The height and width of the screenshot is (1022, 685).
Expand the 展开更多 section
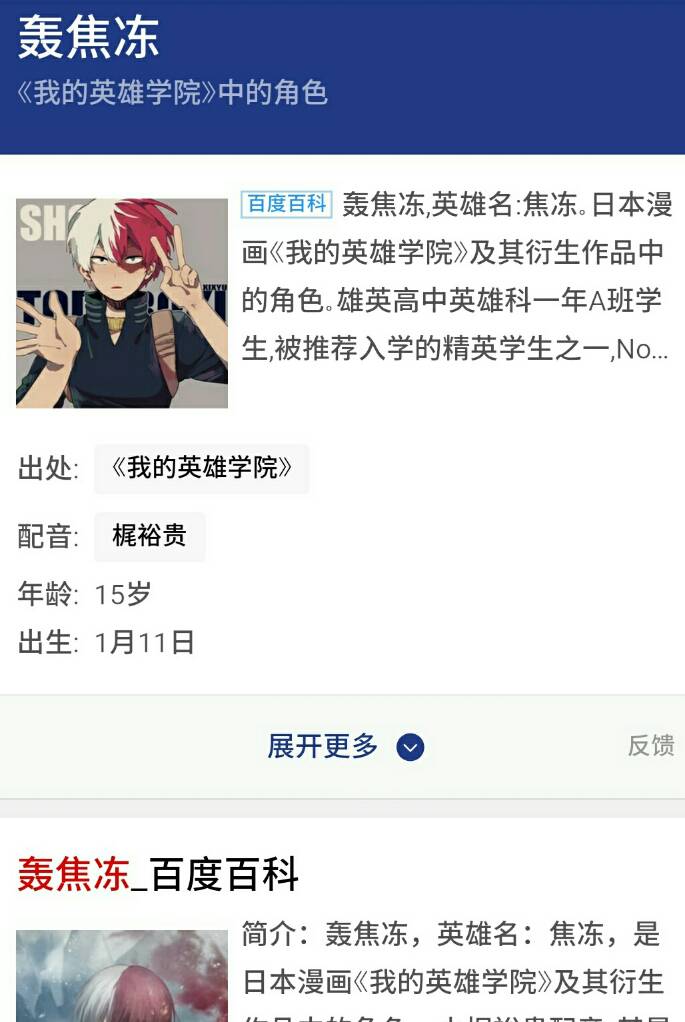click(344, 746)
